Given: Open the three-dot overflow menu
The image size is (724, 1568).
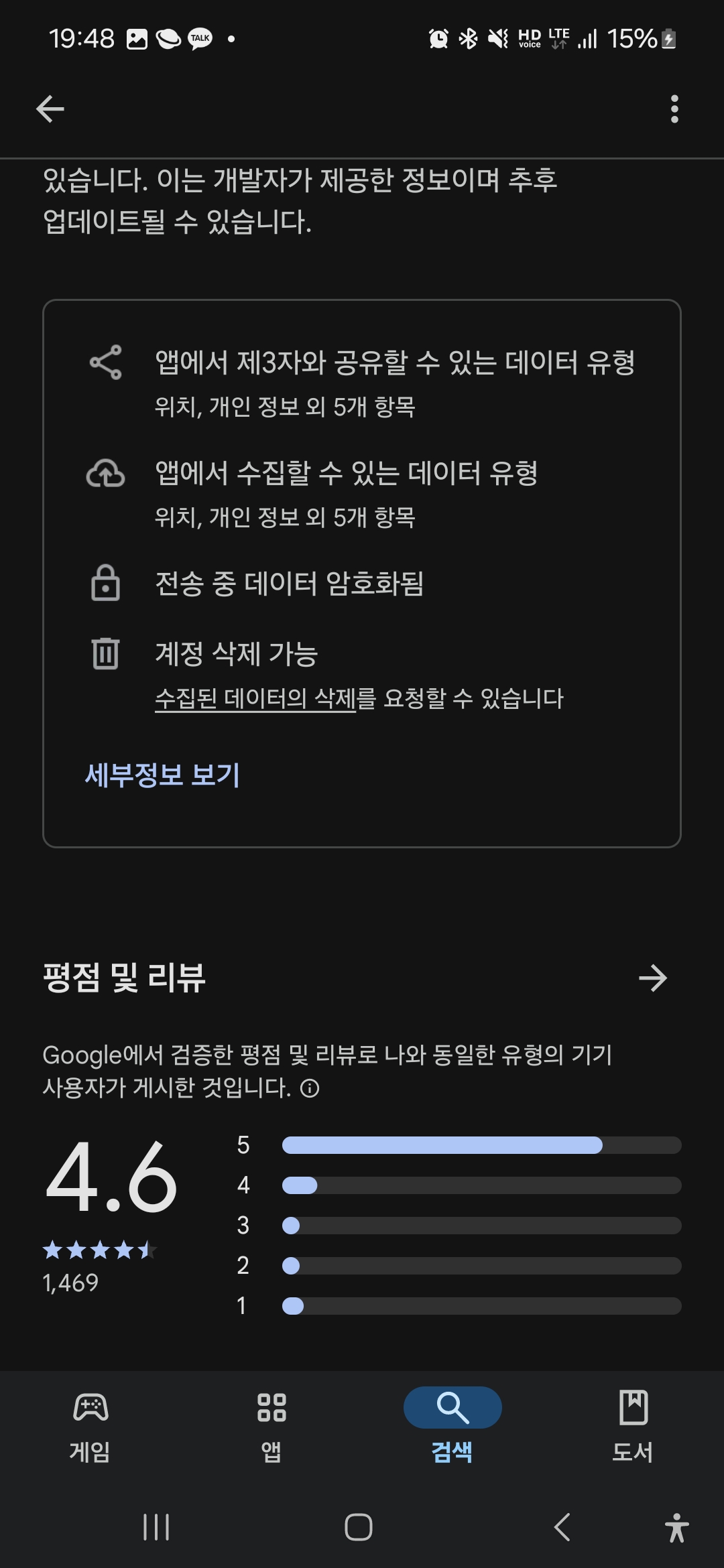Looking at the screenshot, I should pyautogui.click(x=674, y=109).
